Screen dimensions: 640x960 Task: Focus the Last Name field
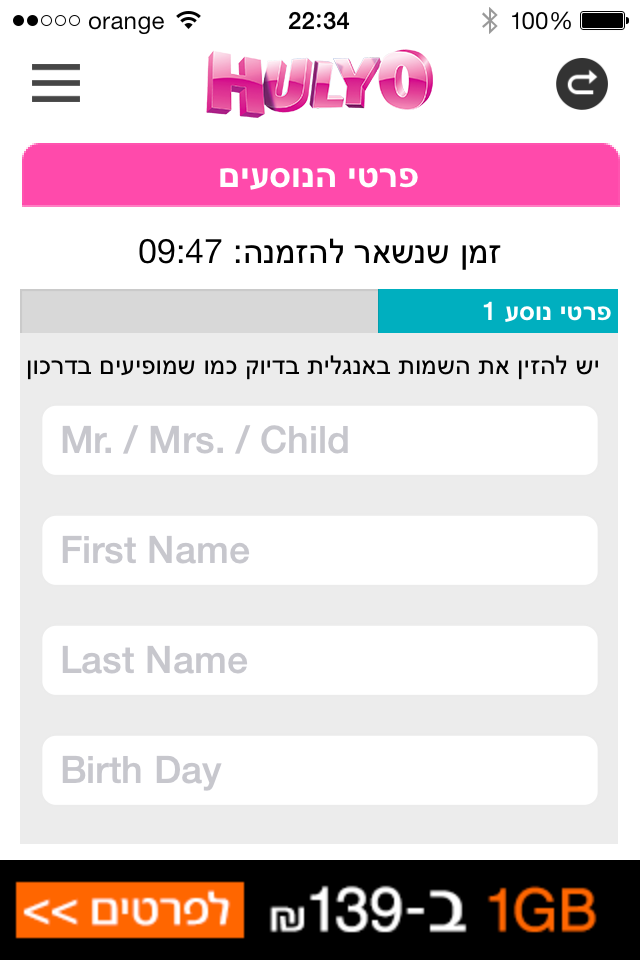pyautogui.click(x=320, y=660)
